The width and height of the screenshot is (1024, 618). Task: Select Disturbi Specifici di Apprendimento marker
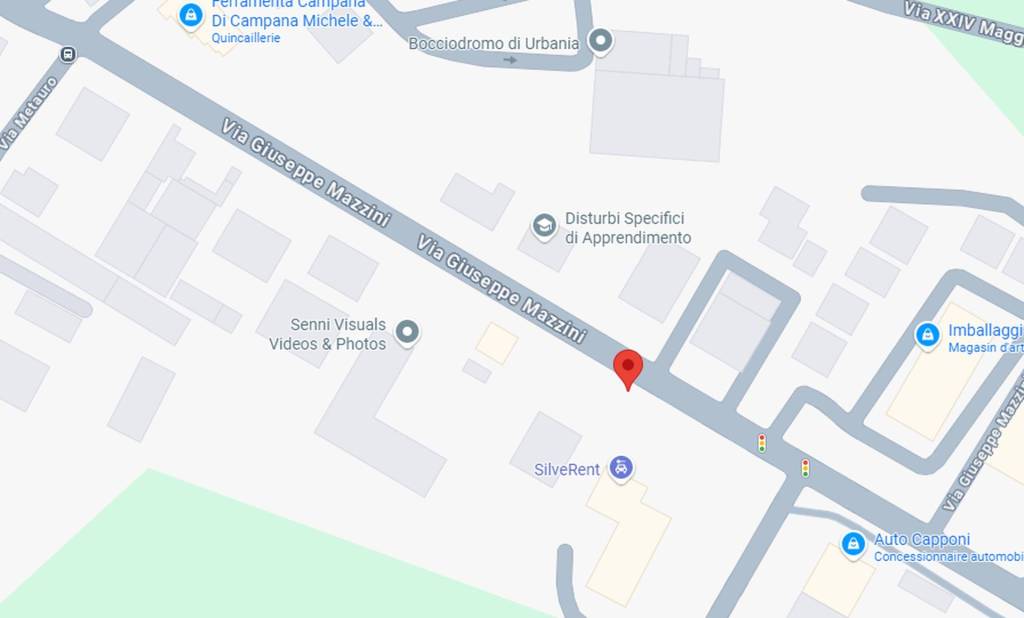tap(544, 226)
